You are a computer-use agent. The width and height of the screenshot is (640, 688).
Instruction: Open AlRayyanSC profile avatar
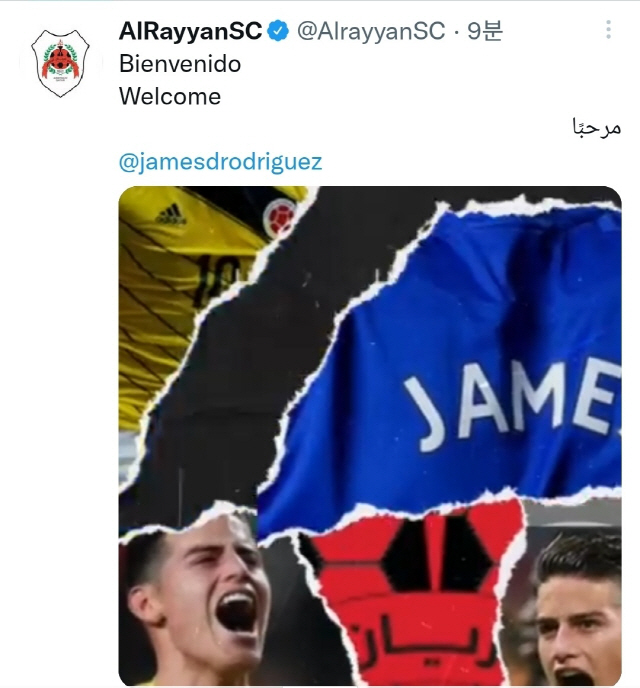(62, 63)
